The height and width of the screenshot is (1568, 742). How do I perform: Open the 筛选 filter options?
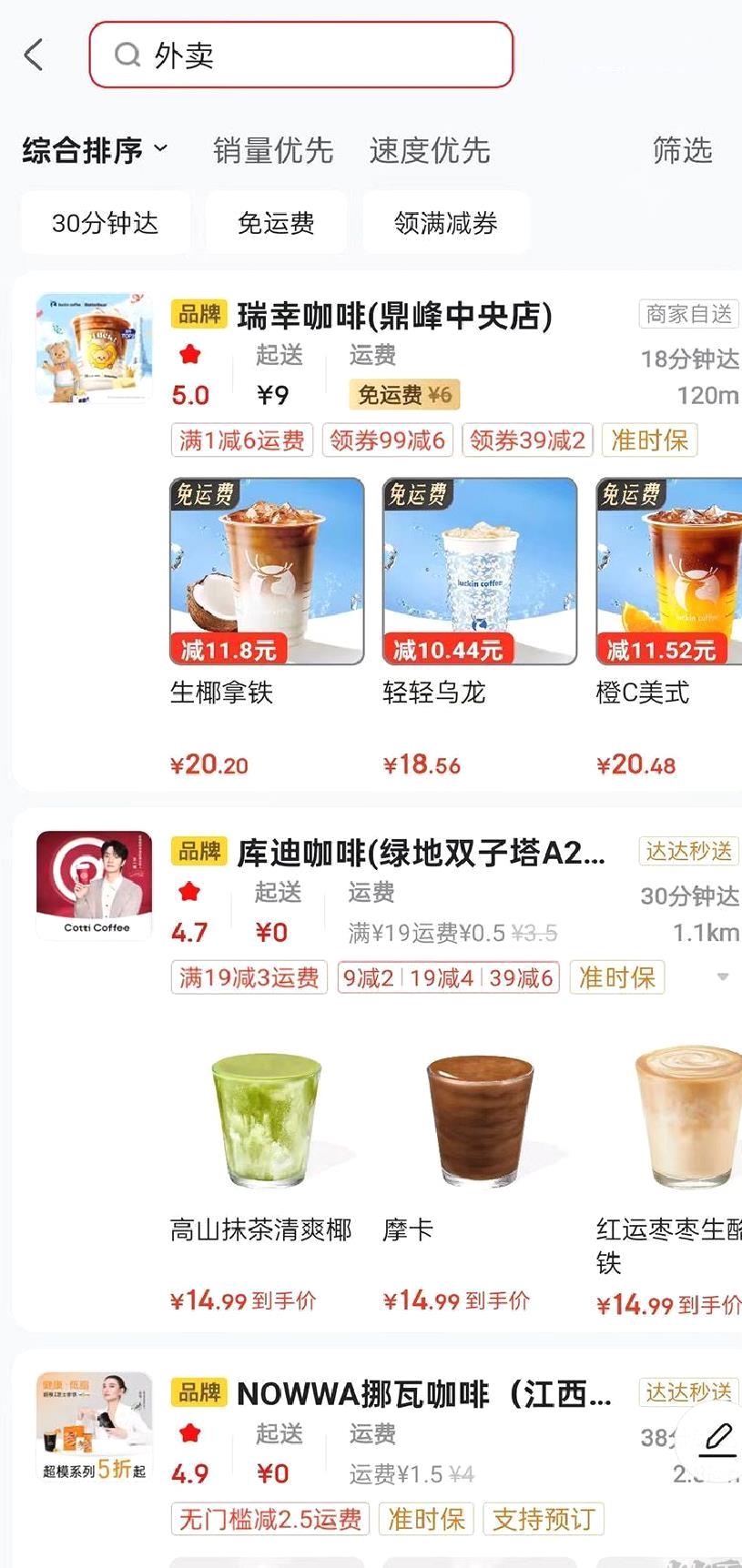(682, 150)
